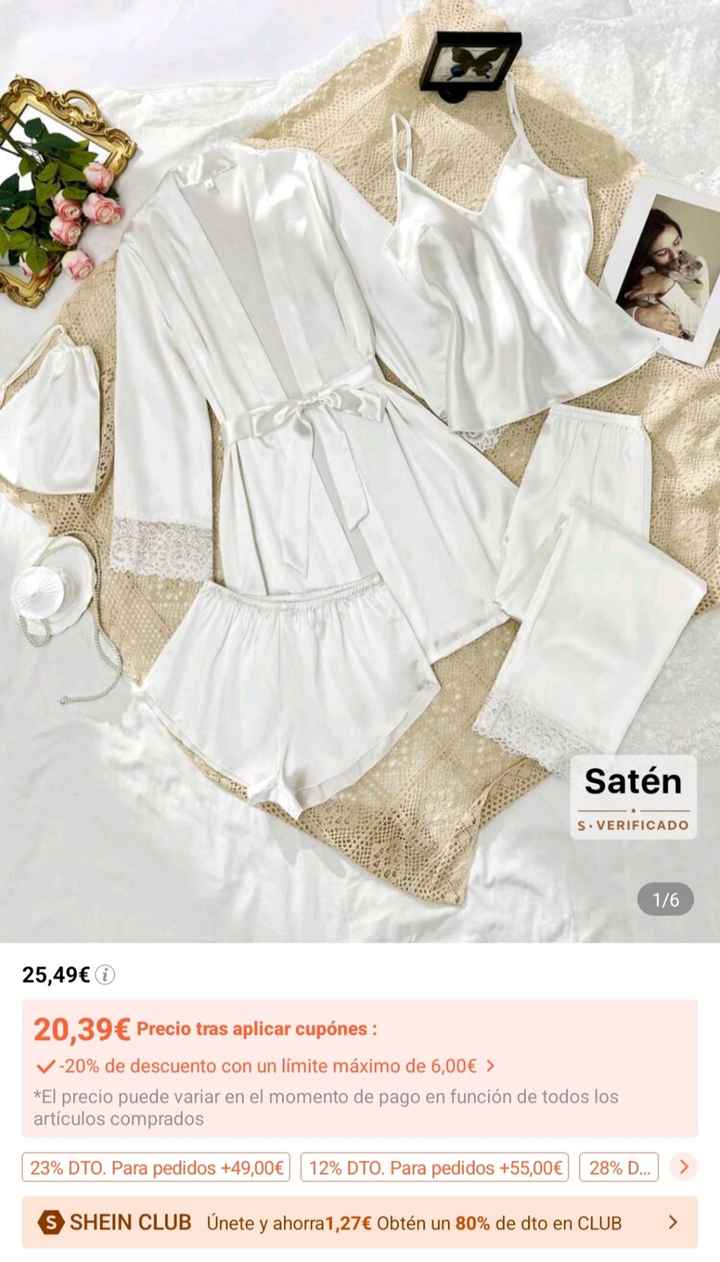720x1262 pixels.
Task: Select the '12% DTO. Para pedidos +55,00€' coupon
Action: tap(435, 1166)
